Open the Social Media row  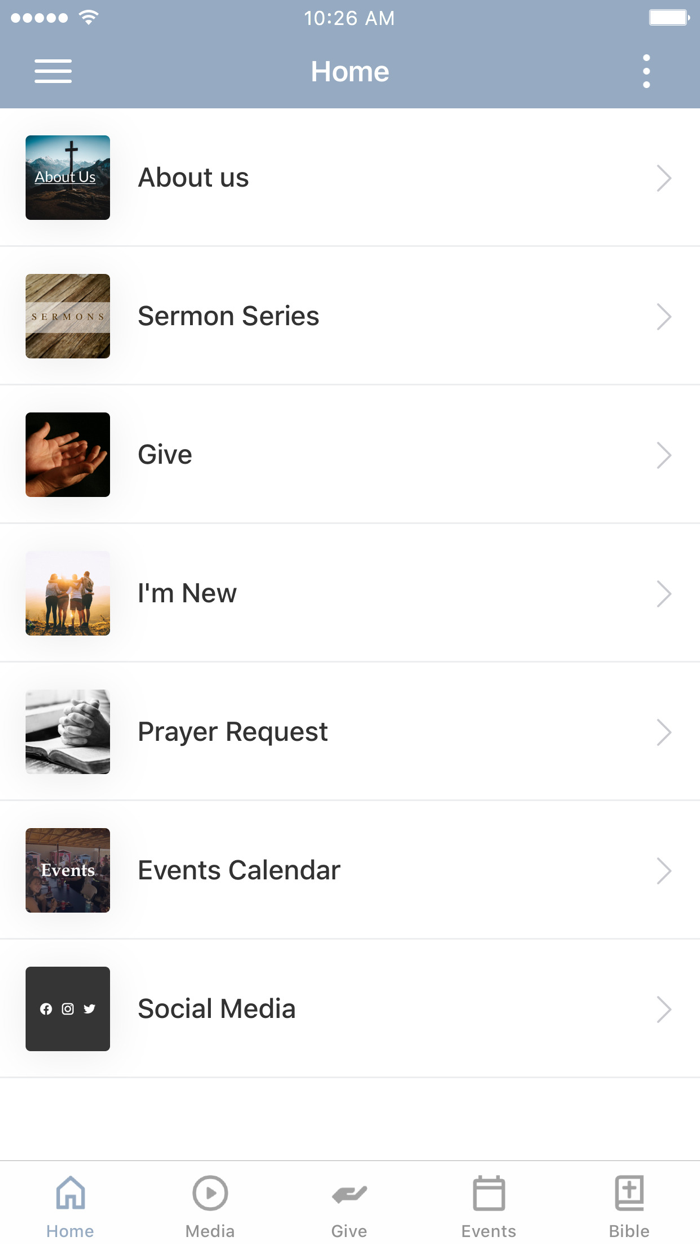point(350,1009)
